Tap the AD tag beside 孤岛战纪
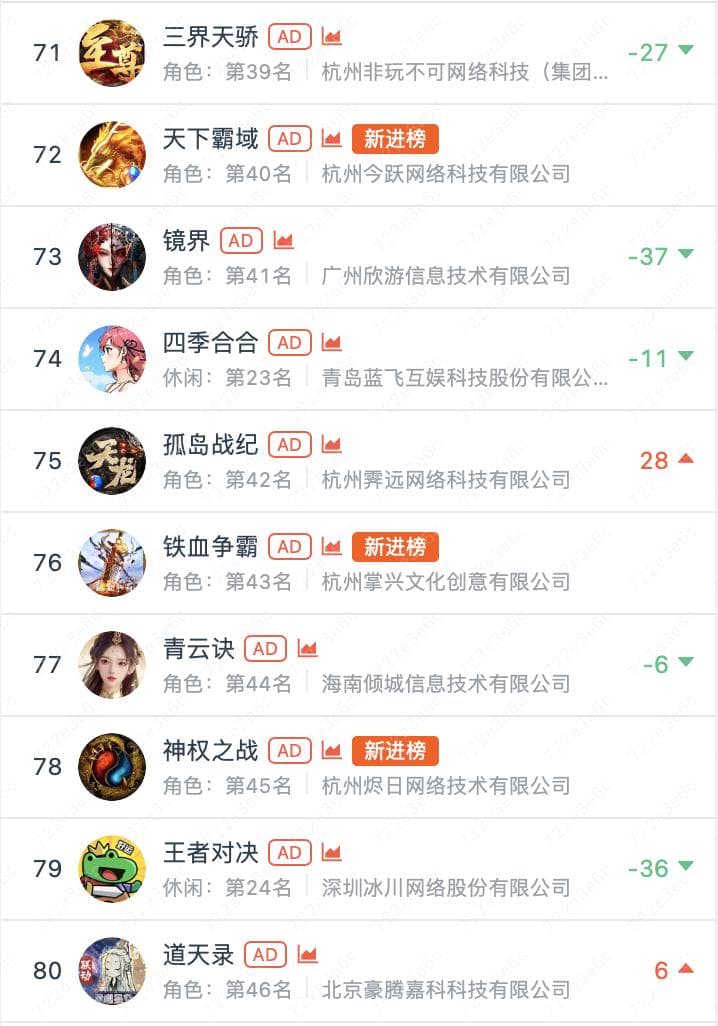 click(289, 445)
